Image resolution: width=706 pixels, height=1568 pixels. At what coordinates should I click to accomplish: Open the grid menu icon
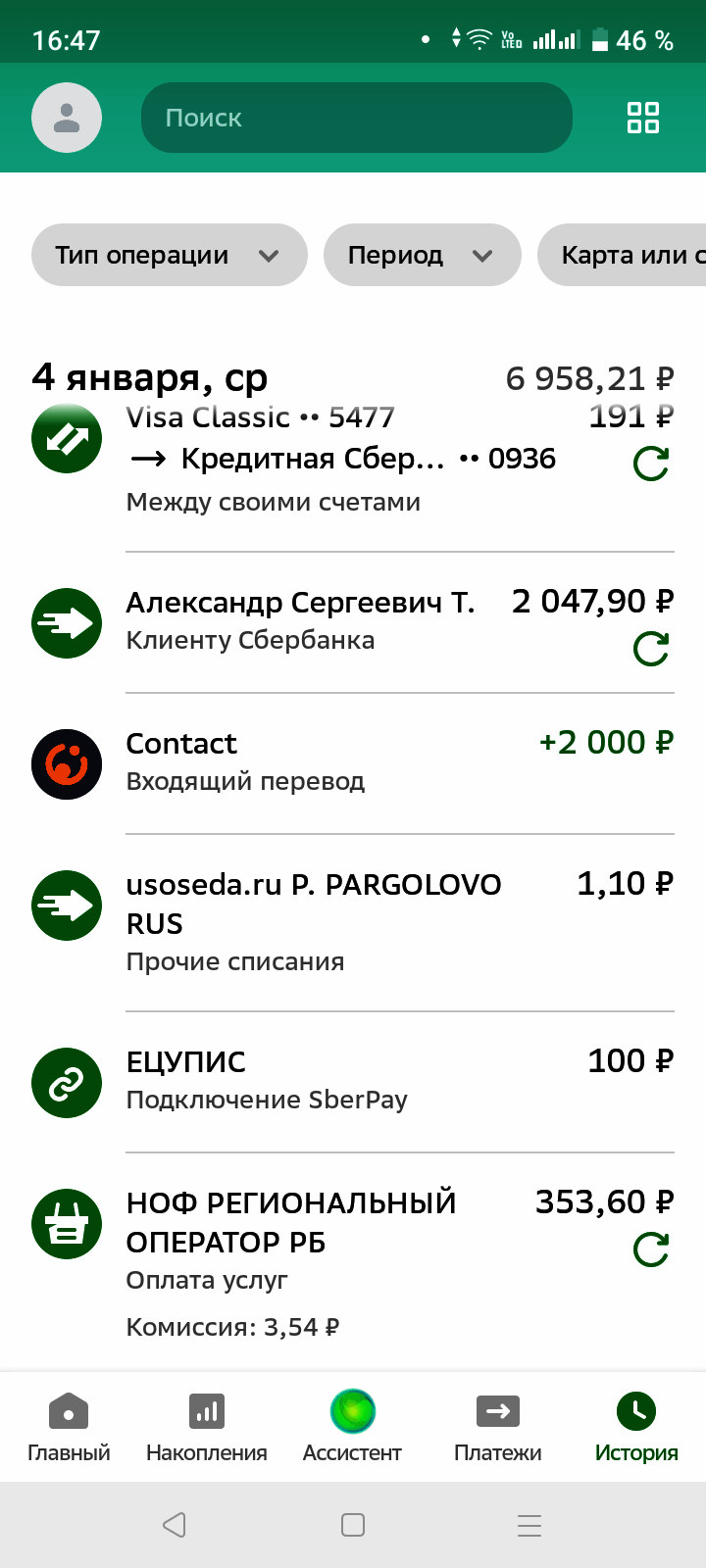pos(643,118)
